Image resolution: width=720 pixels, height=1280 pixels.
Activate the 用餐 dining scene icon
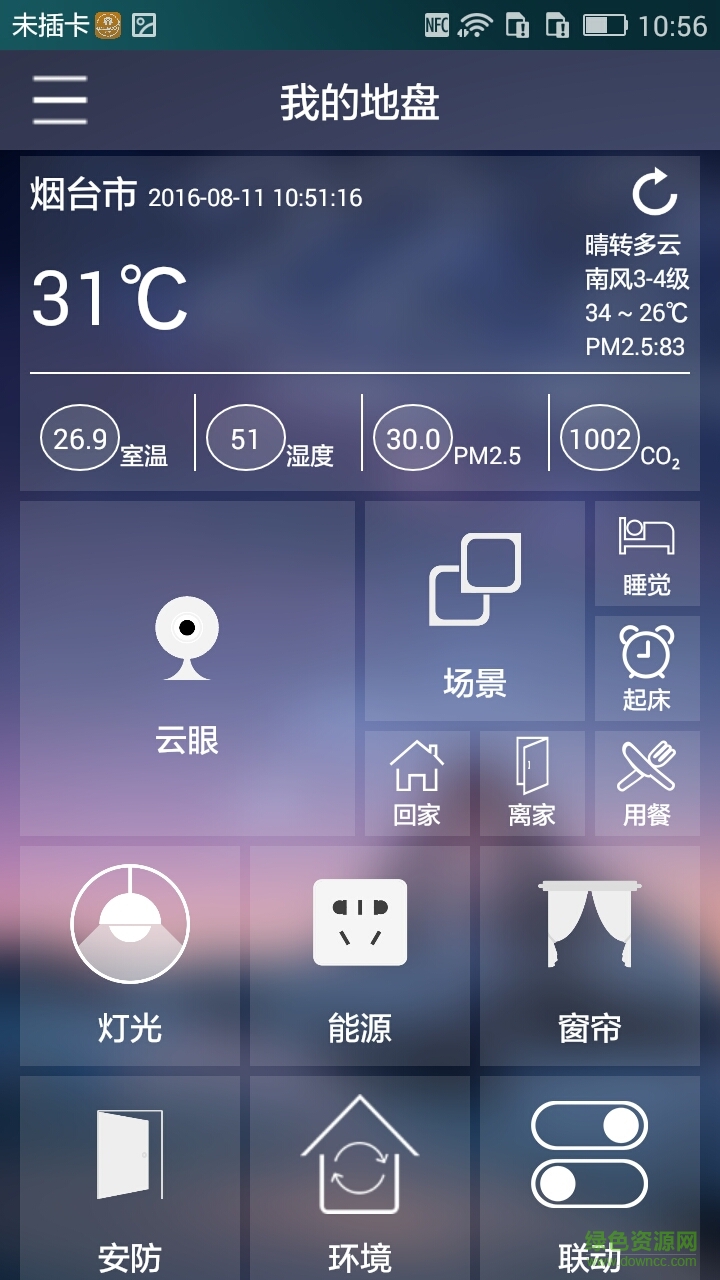click(x=647, y=783)
